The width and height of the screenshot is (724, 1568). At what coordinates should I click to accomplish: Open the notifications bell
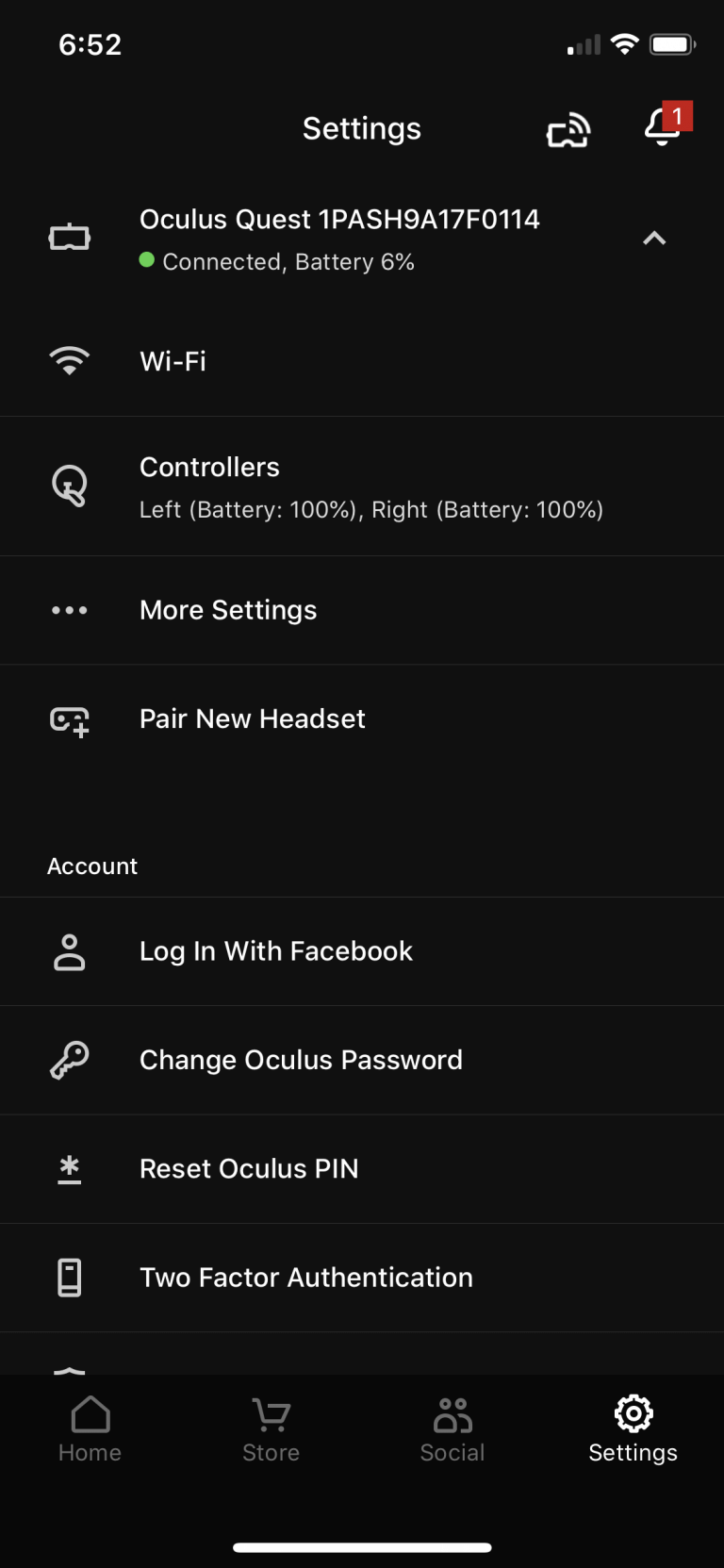coord(664,127)
